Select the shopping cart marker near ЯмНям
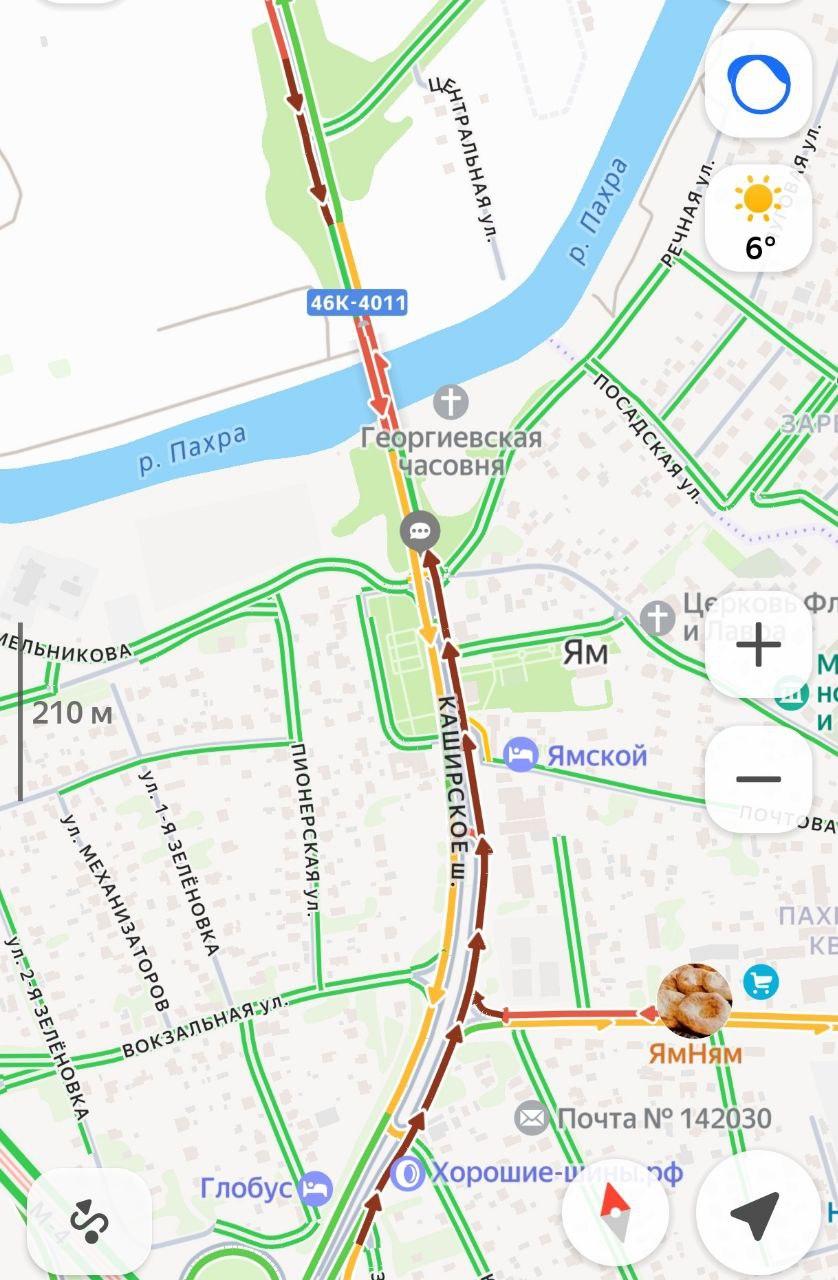The width and height of the screenshot is (838, 1280). pos(762,982)
